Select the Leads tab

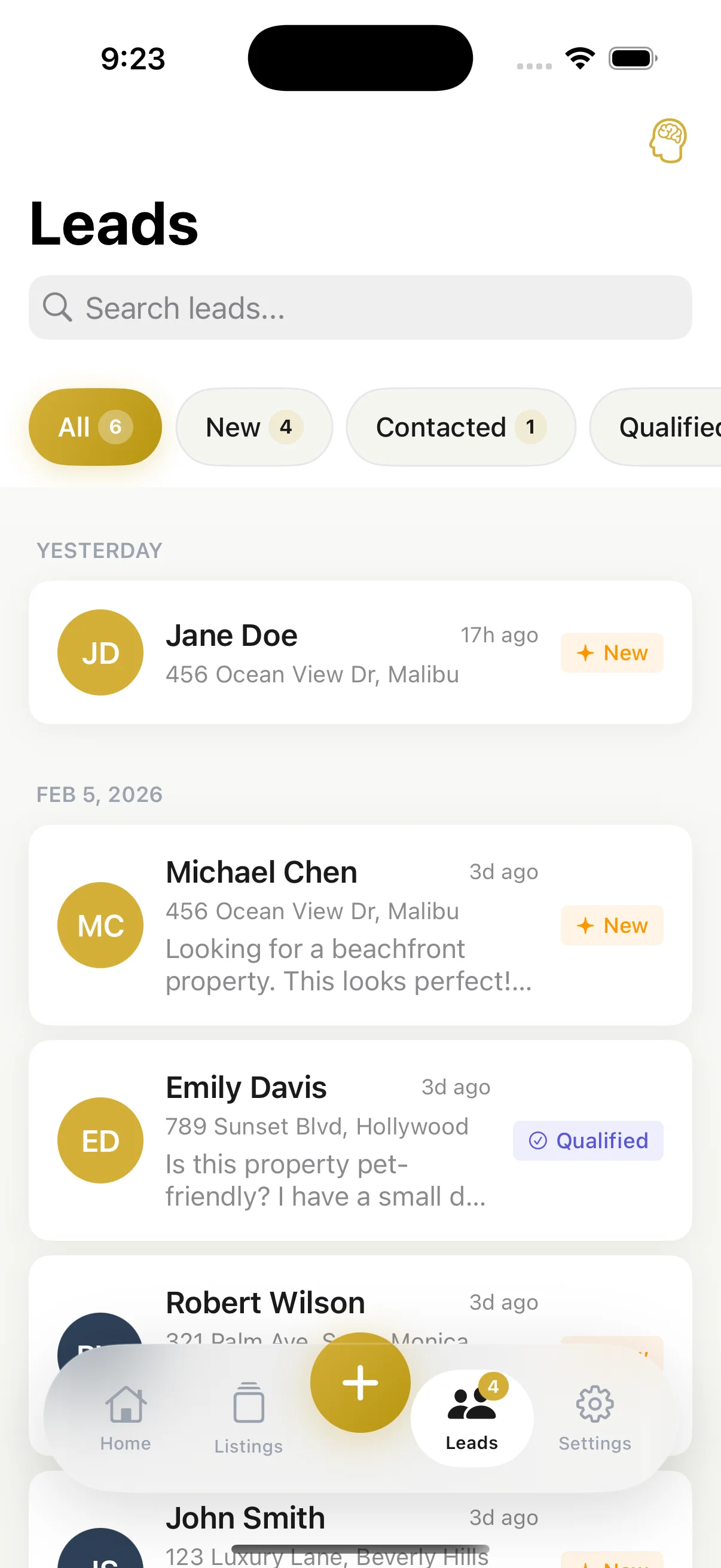click(472, 1418)
